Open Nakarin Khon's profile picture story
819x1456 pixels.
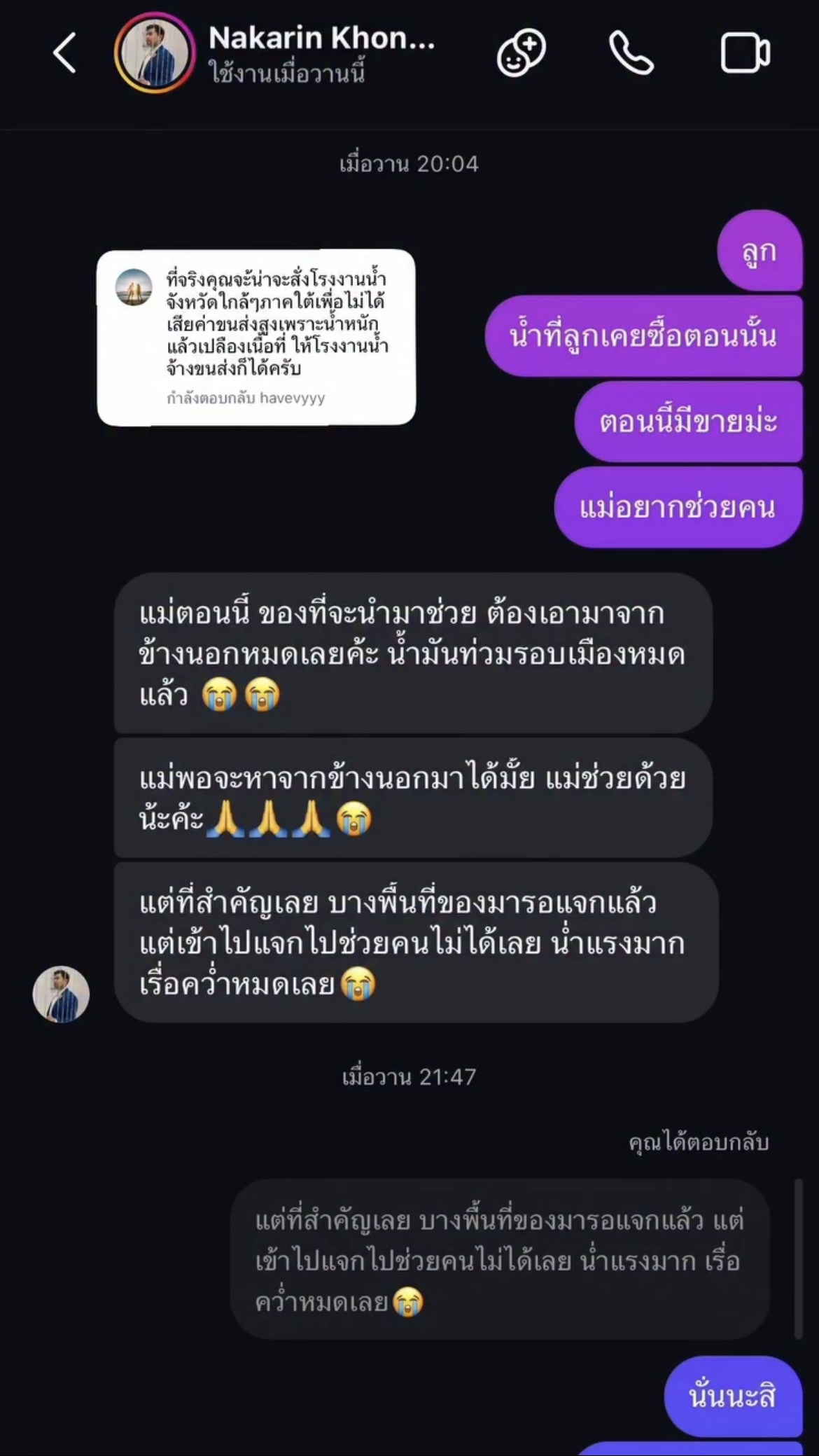[x=155, y=53]
